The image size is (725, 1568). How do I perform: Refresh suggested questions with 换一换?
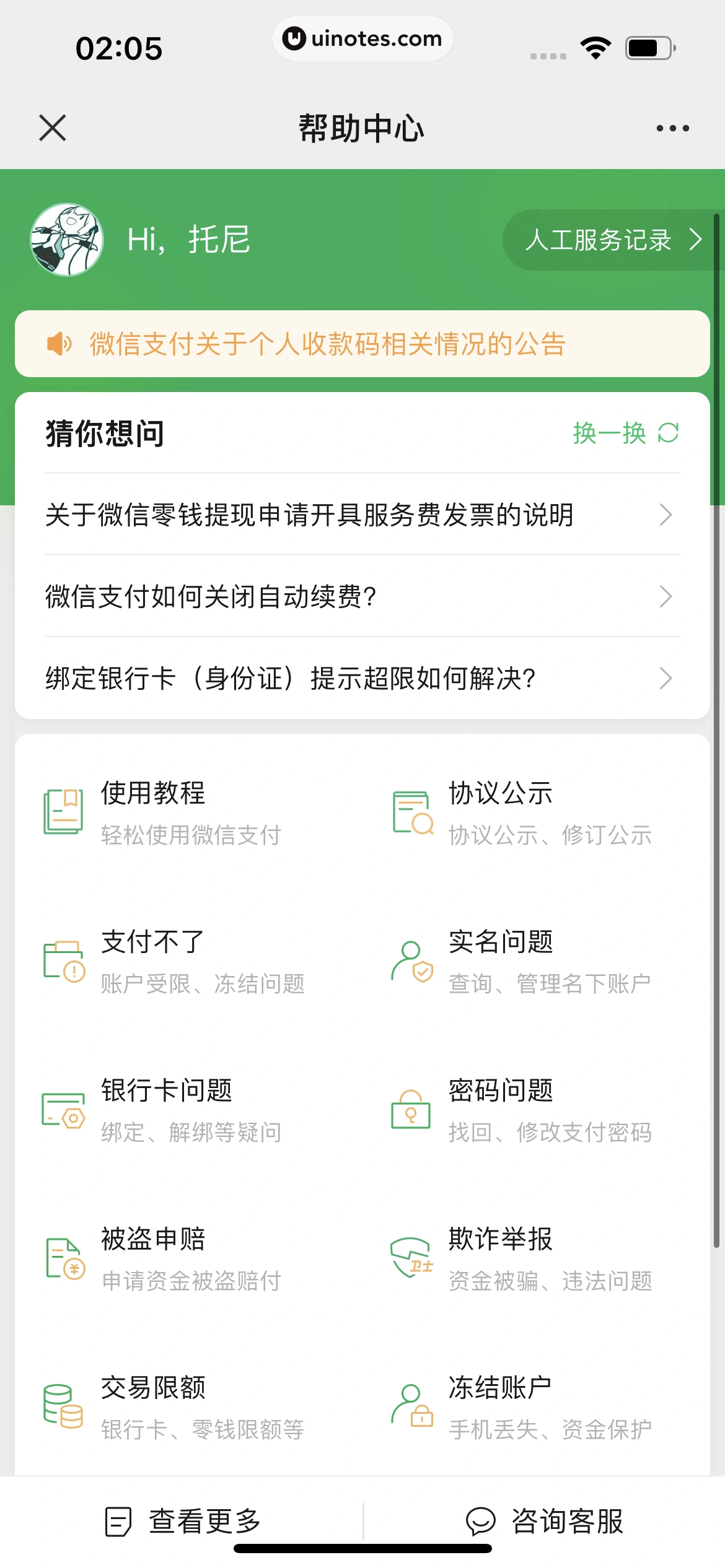point(625,433)
